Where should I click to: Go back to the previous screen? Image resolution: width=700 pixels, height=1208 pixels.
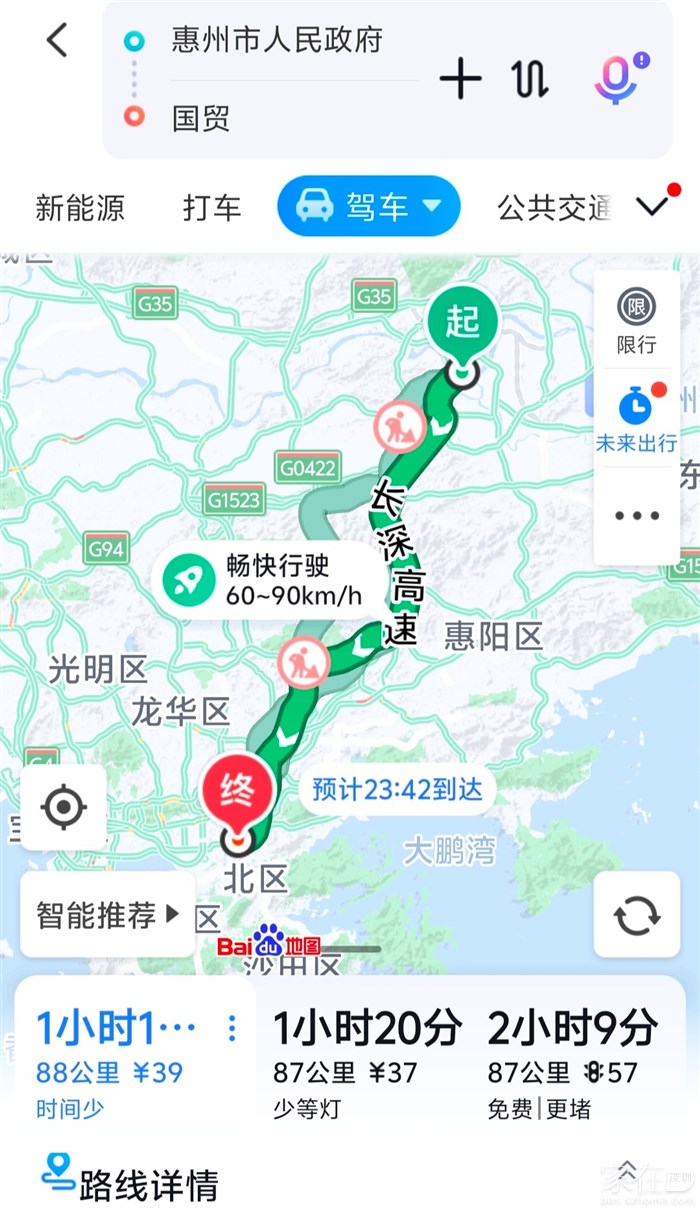tap(57, 42)
